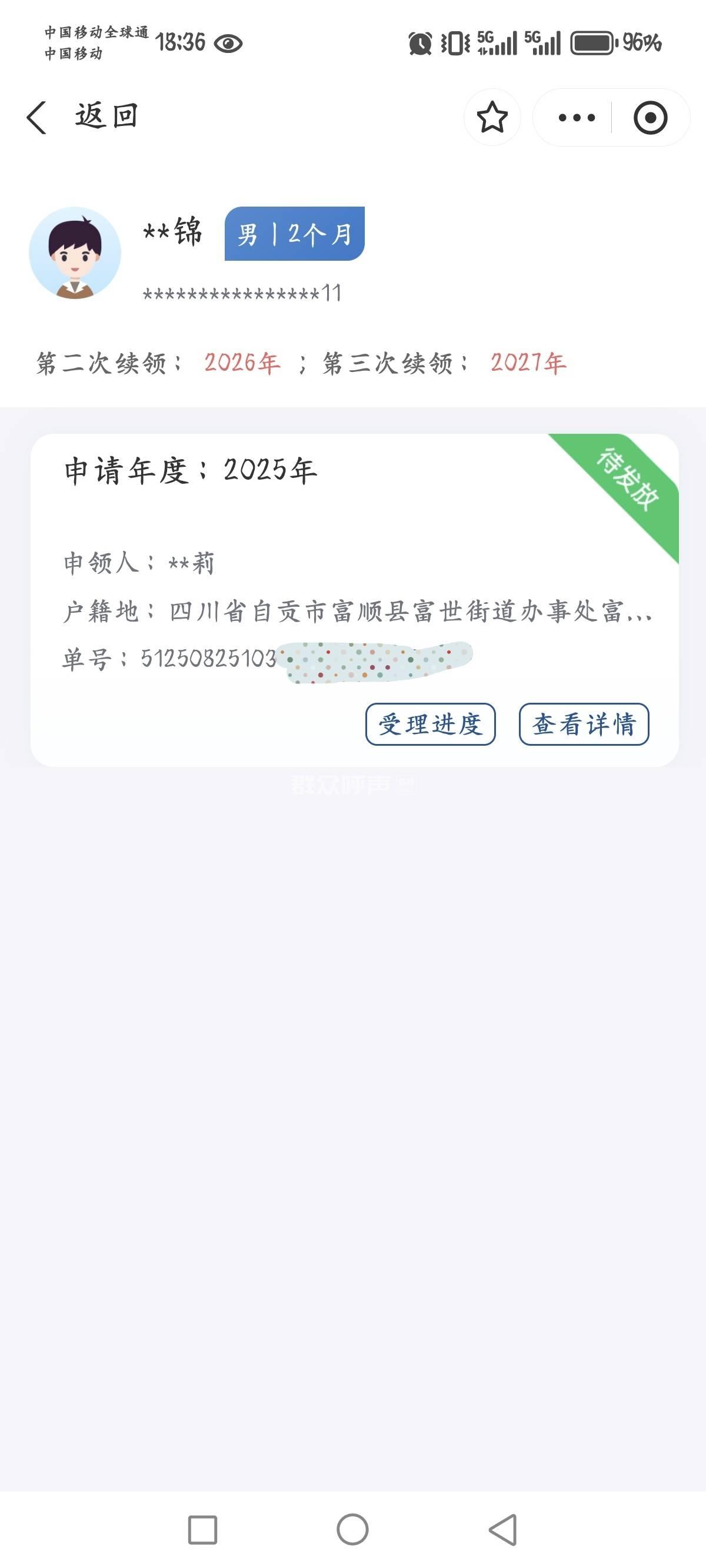Tap the 查看详情 button

point(584,725)
